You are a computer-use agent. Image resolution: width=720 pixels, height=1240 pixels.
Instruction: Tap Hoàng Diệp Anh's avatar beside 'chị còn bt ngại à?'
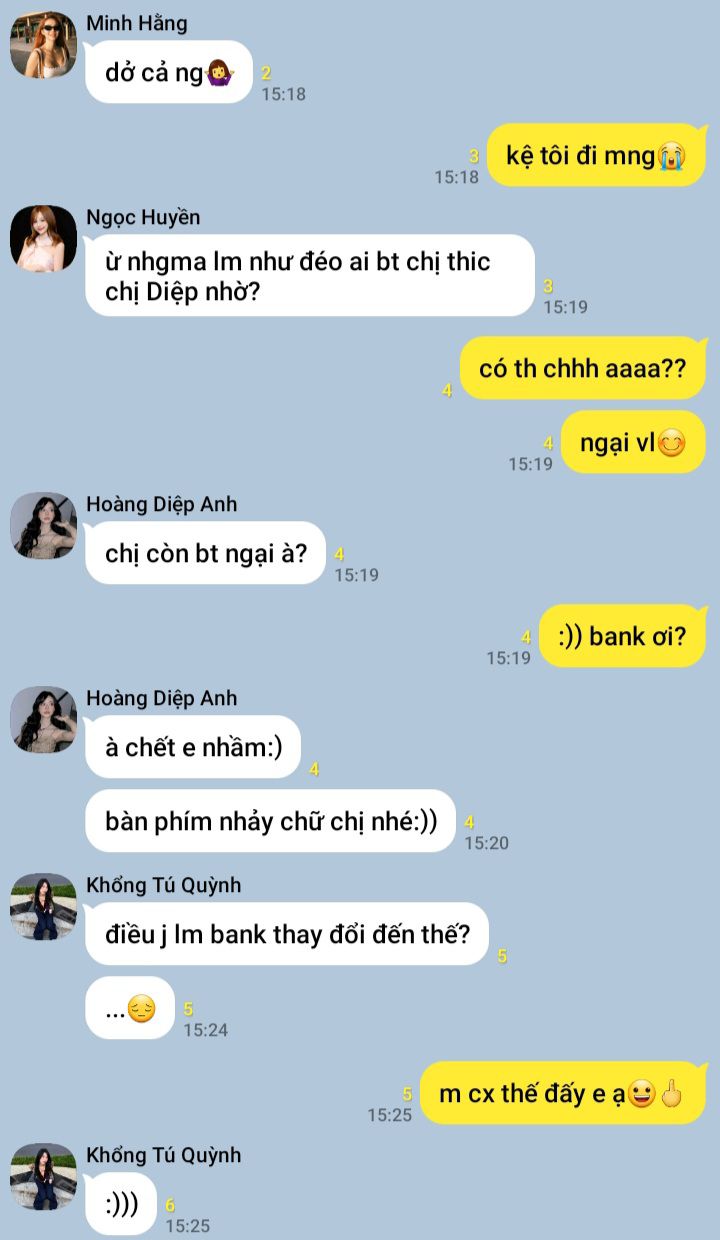pos(43,526)
